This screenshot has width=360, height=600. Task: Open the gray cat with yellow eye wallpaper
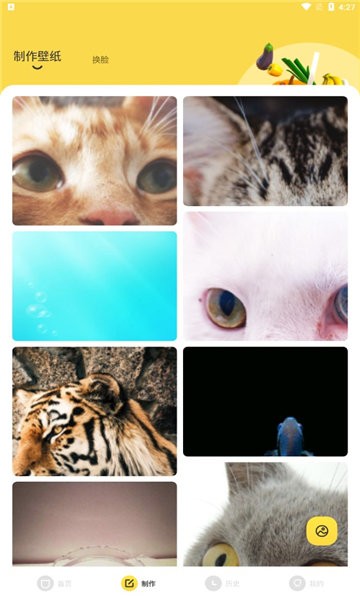click(266, 514)
